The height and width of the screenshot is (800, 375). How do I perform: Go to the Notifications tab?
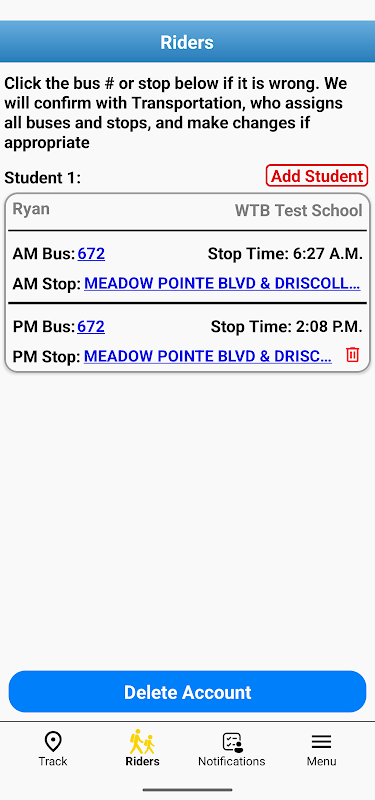coord(232,749)
